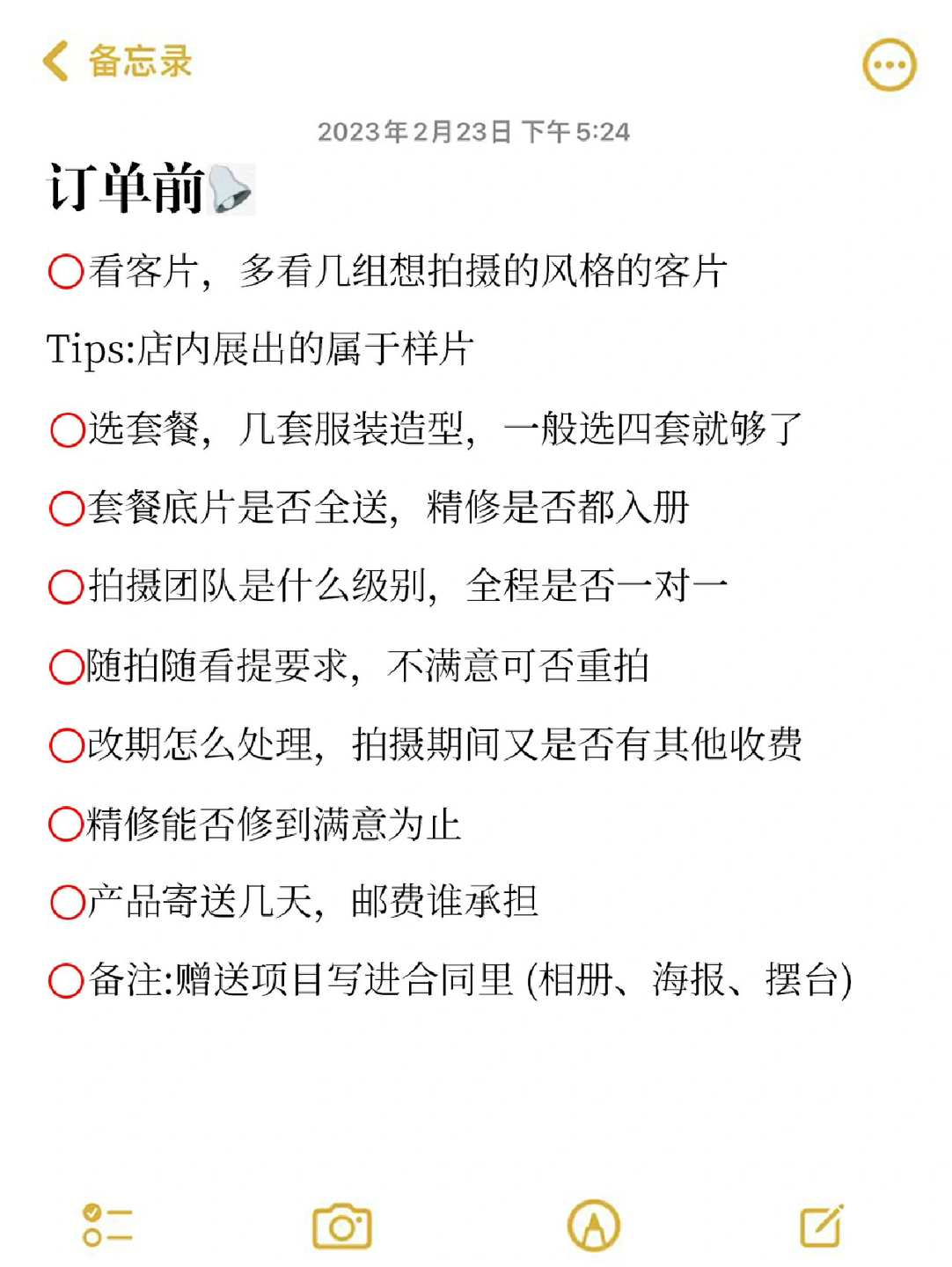The height and width of the screenshot is (1267, 952).
Task: Open the more options menu
Action: pyautogui.click(x=889, y=65)
